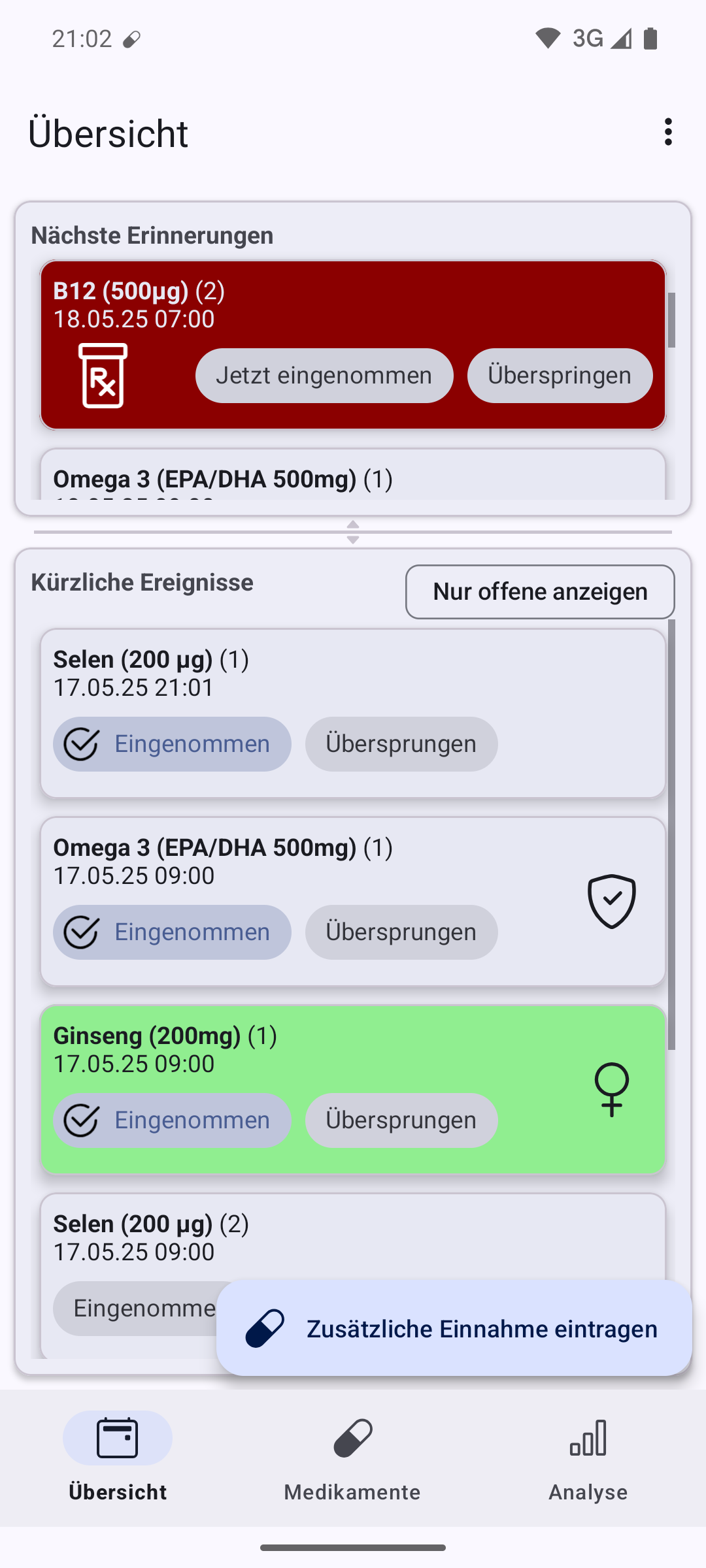Screen dimensions: 706x1568
Task: Open the overflow menu
Action: (667, 132)
